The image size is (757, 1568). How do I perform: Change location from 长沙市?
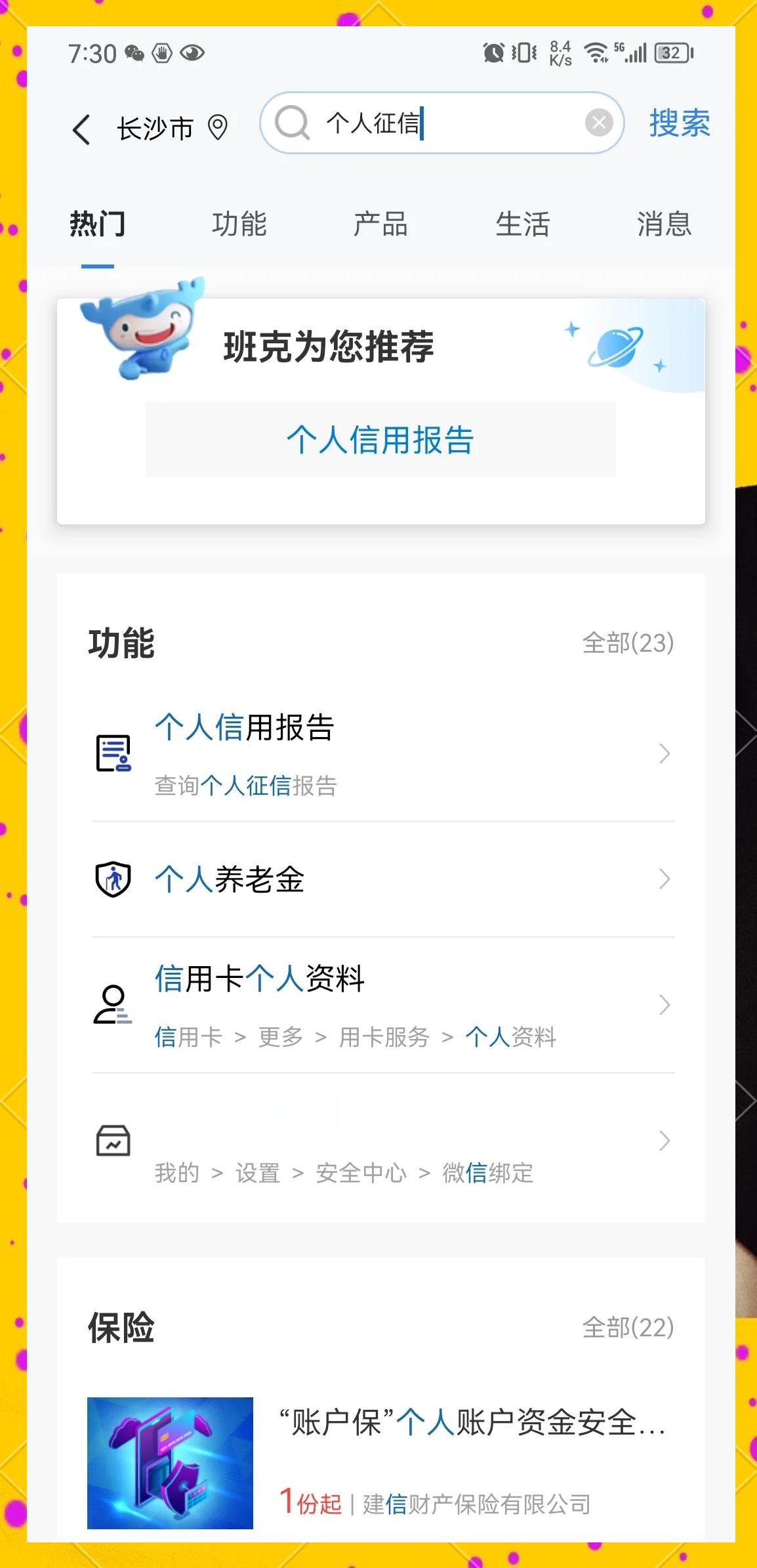(x=172, y=128)
